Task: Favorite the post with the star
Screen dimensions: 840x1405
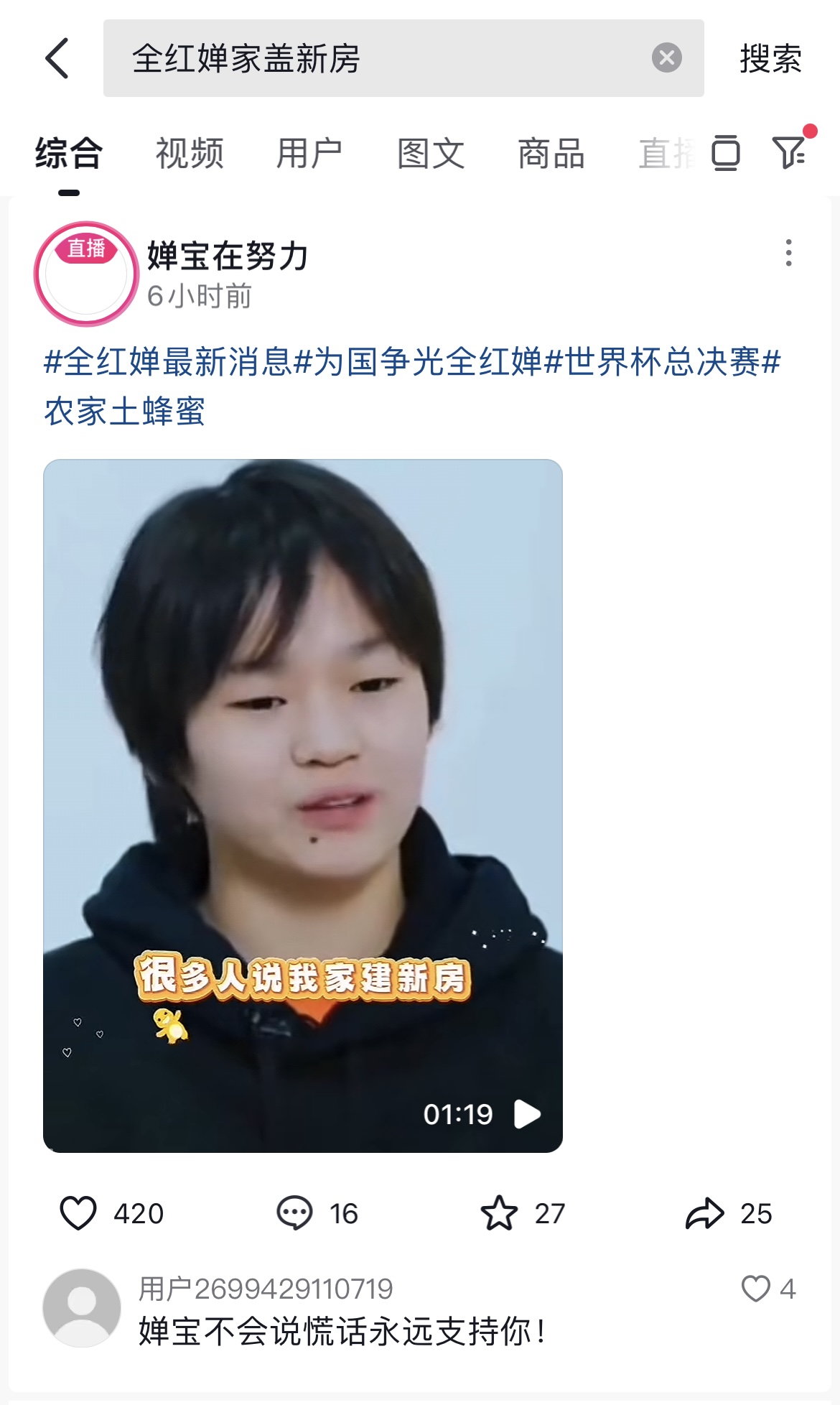Action: pos(499,1213)
